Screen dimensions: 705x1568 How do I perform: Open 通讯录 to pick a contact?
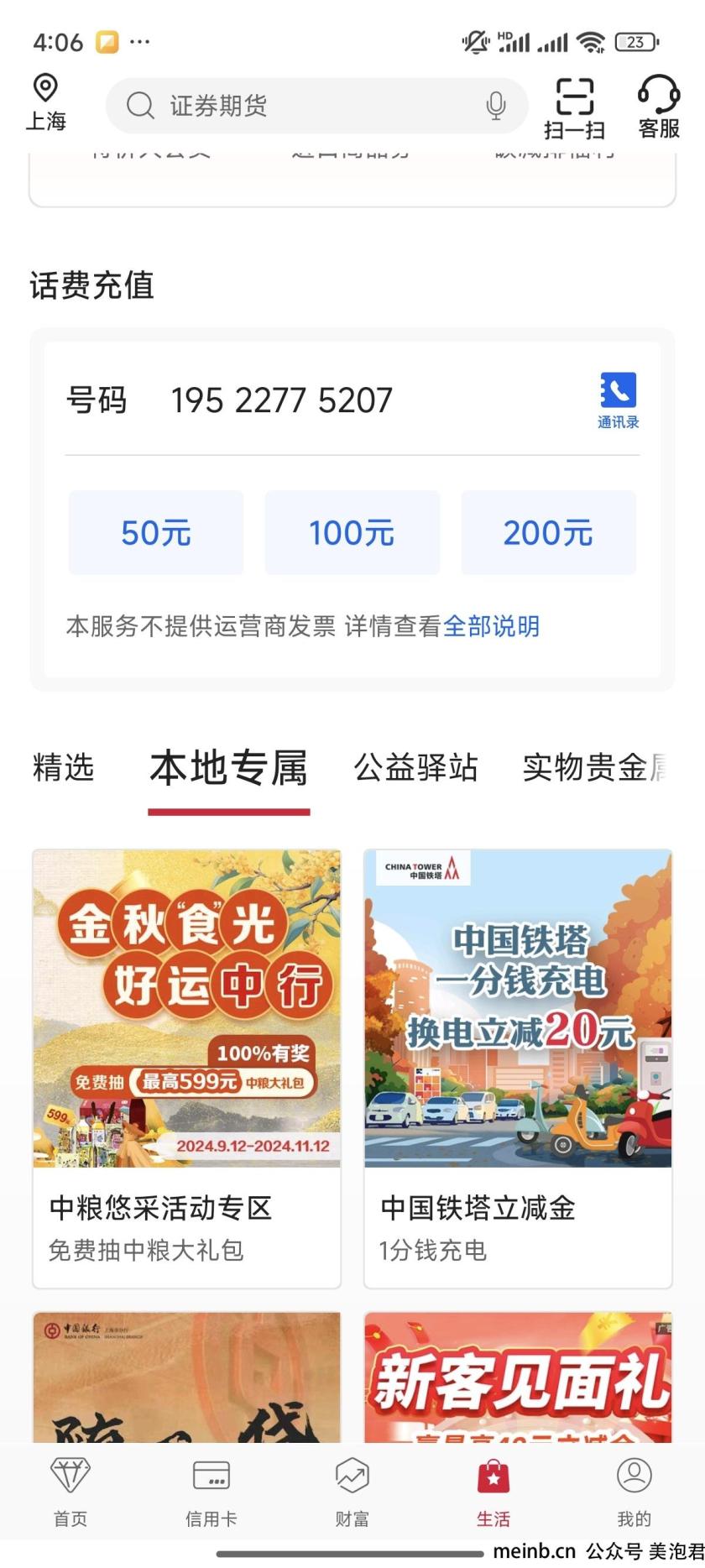click(618, 400)
